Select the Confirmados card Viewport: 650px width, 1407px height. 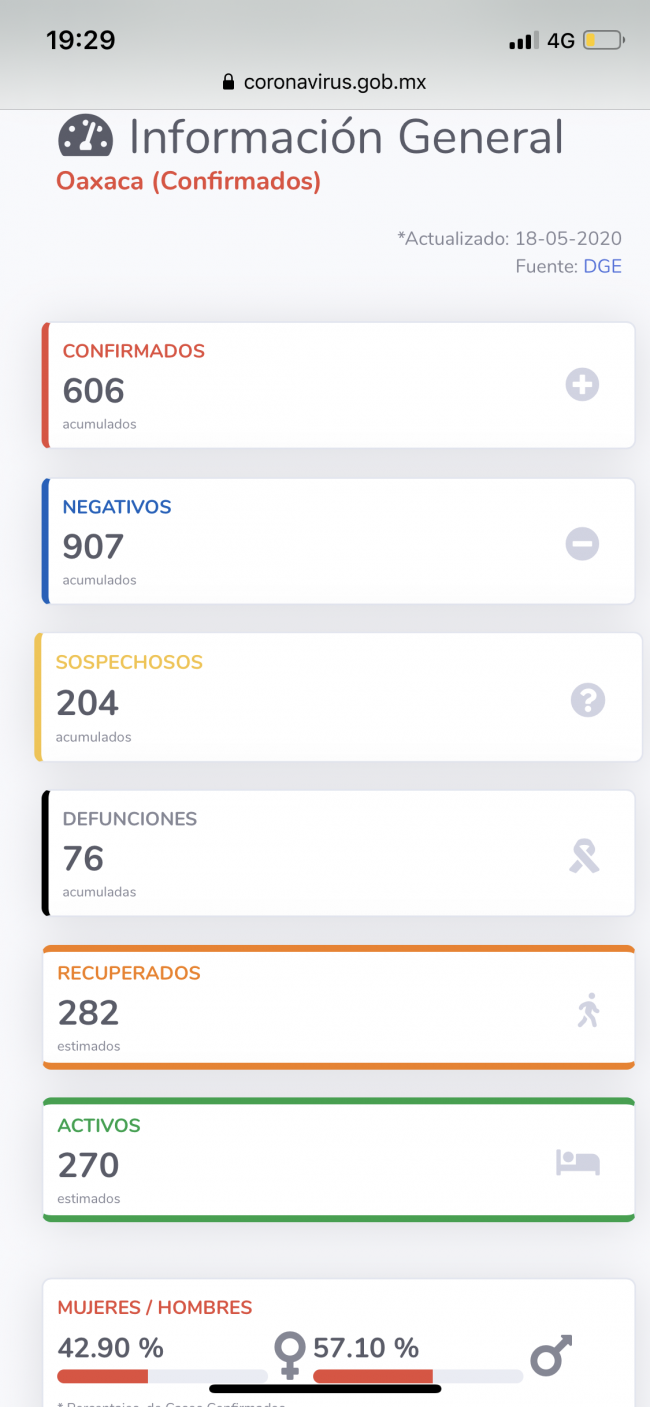pos(338,385)
